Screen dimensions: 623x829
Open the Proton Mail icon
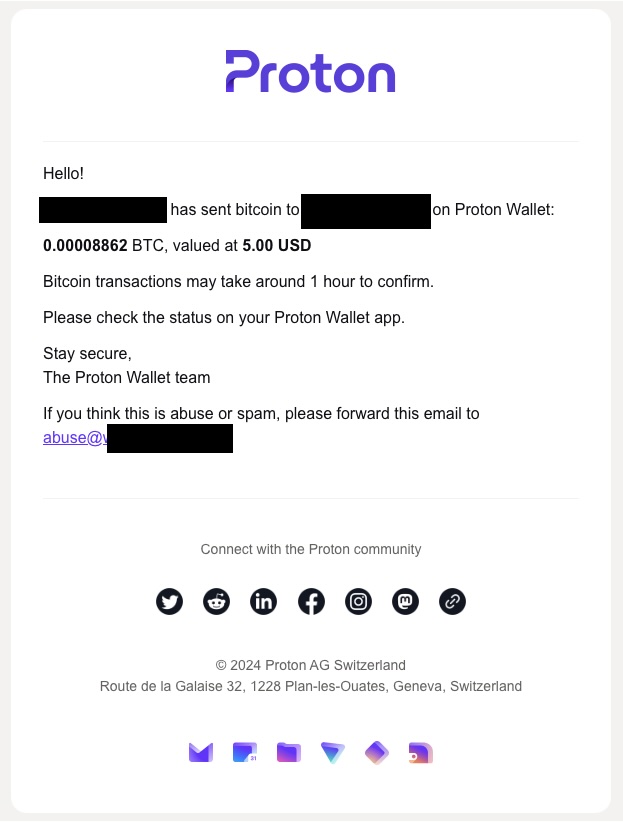pos(200,753)
